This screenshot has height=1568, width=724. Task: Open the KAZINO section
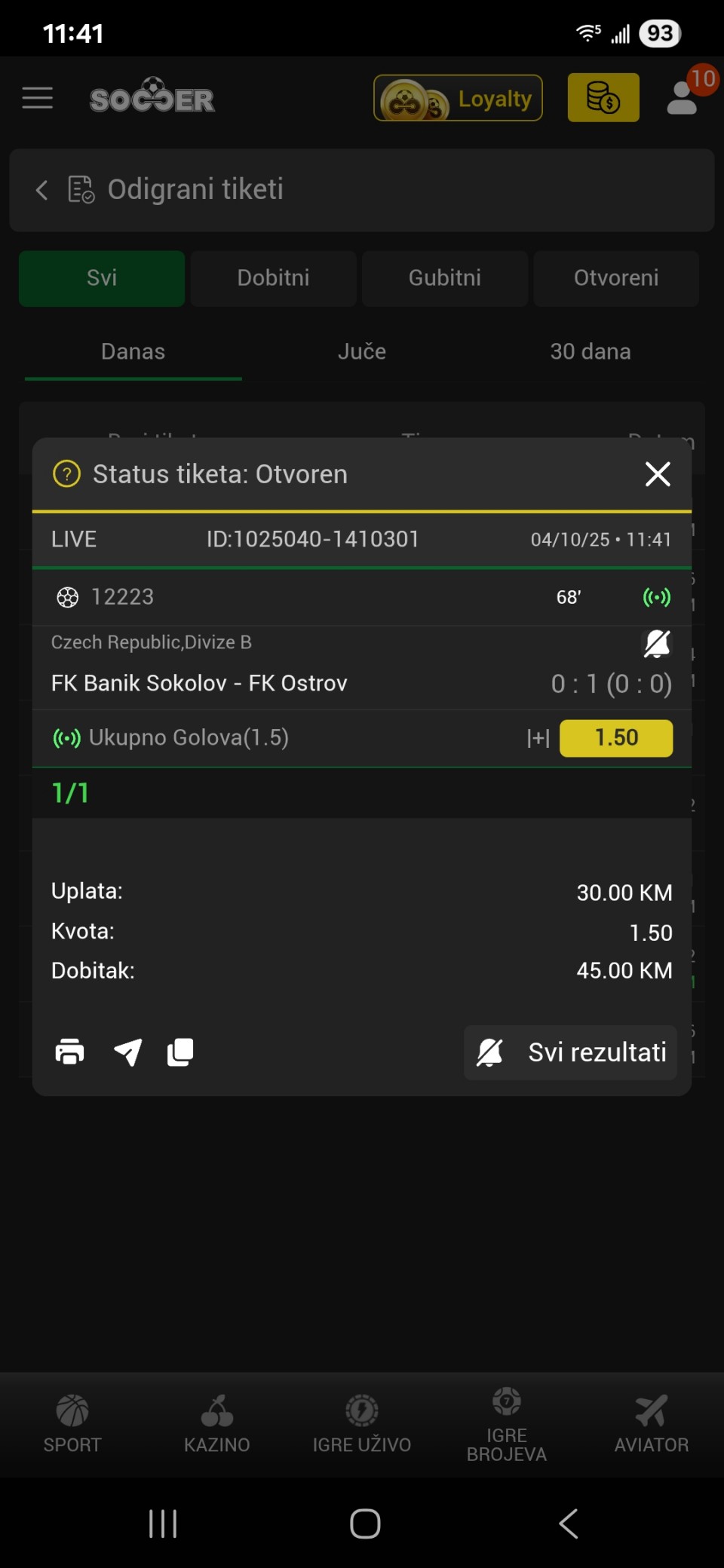(x=217, y=1423)
